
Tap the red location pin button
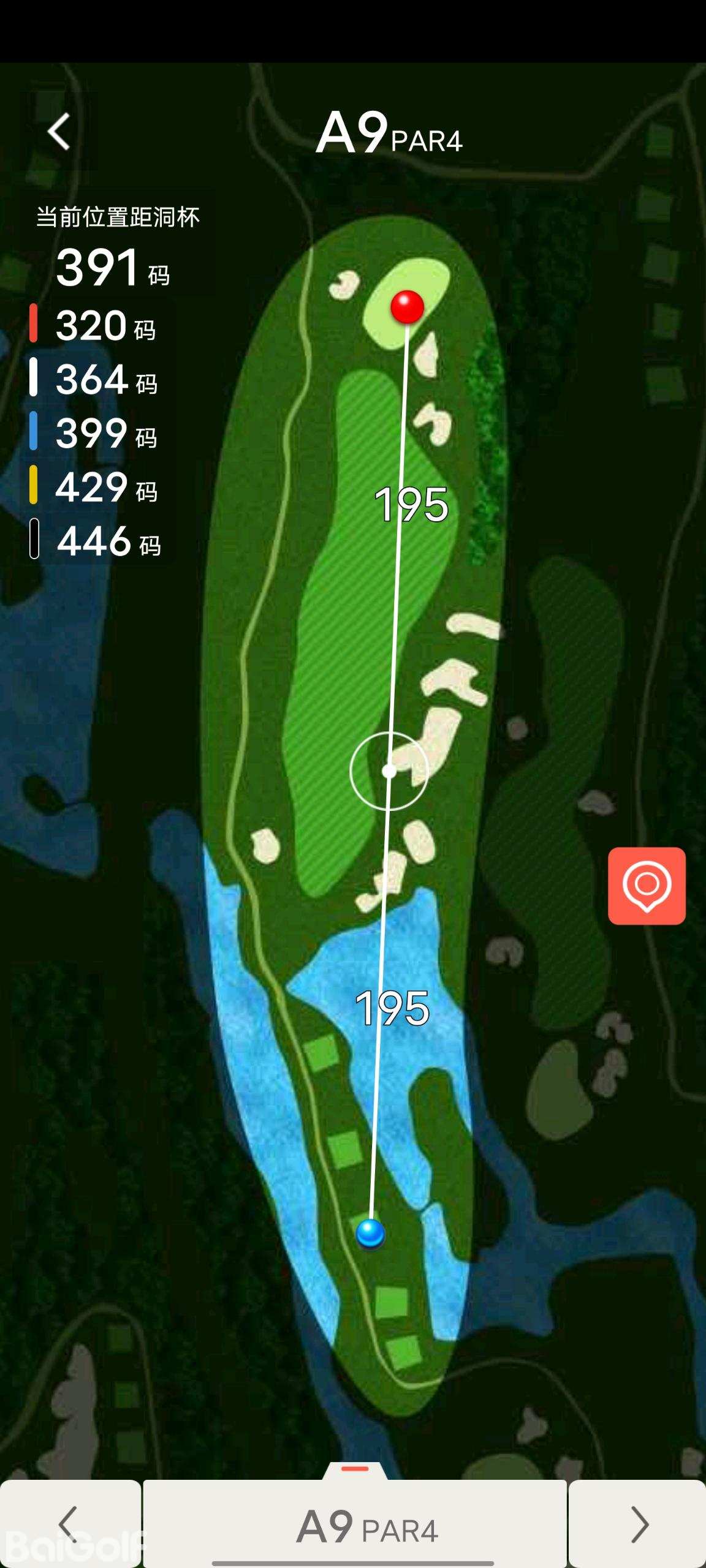click(647, 886)
